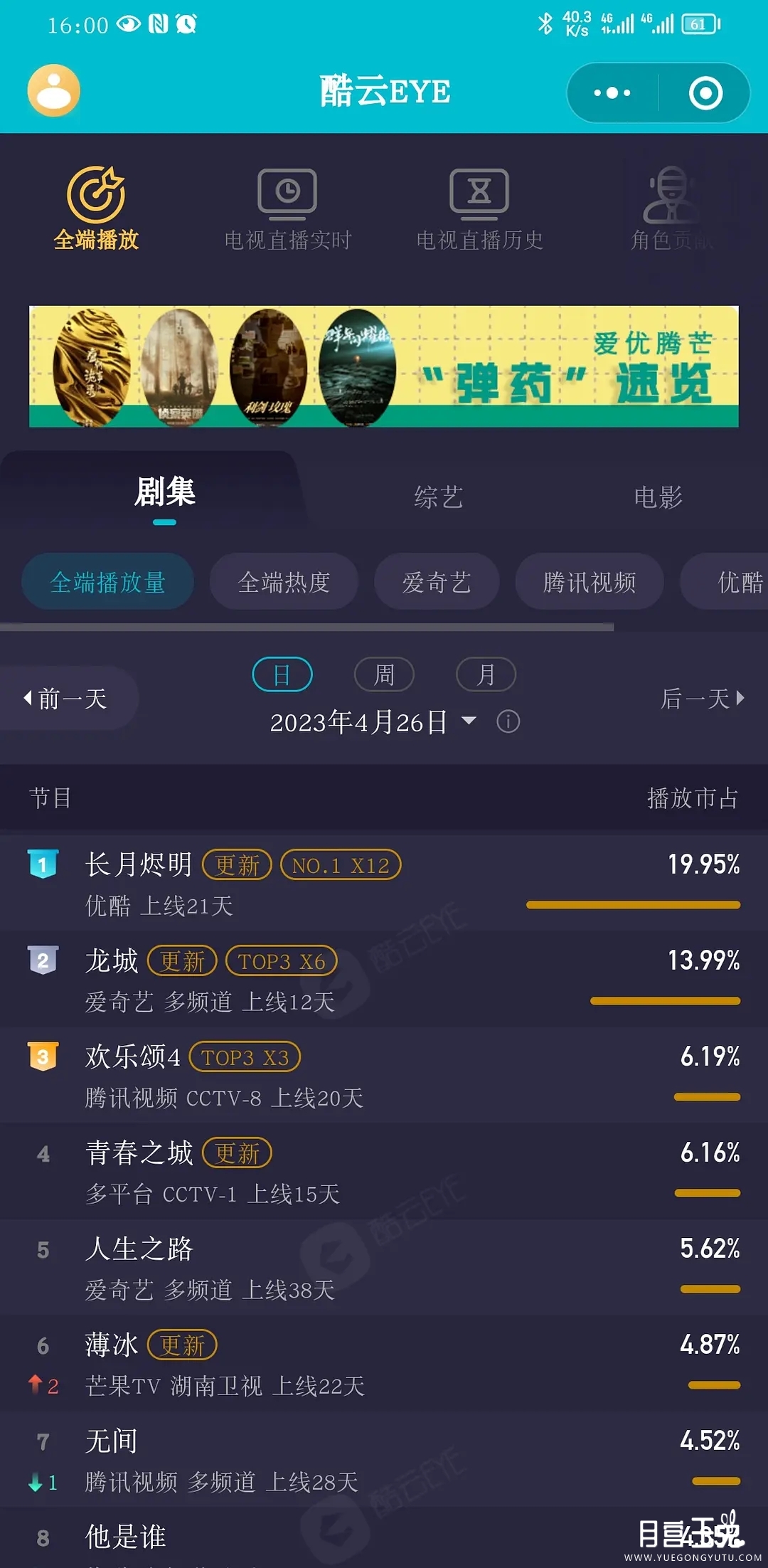Open 龙城 show details
Screen dimensions: 768x1568
pyautogui.click(x=112, y=960)
